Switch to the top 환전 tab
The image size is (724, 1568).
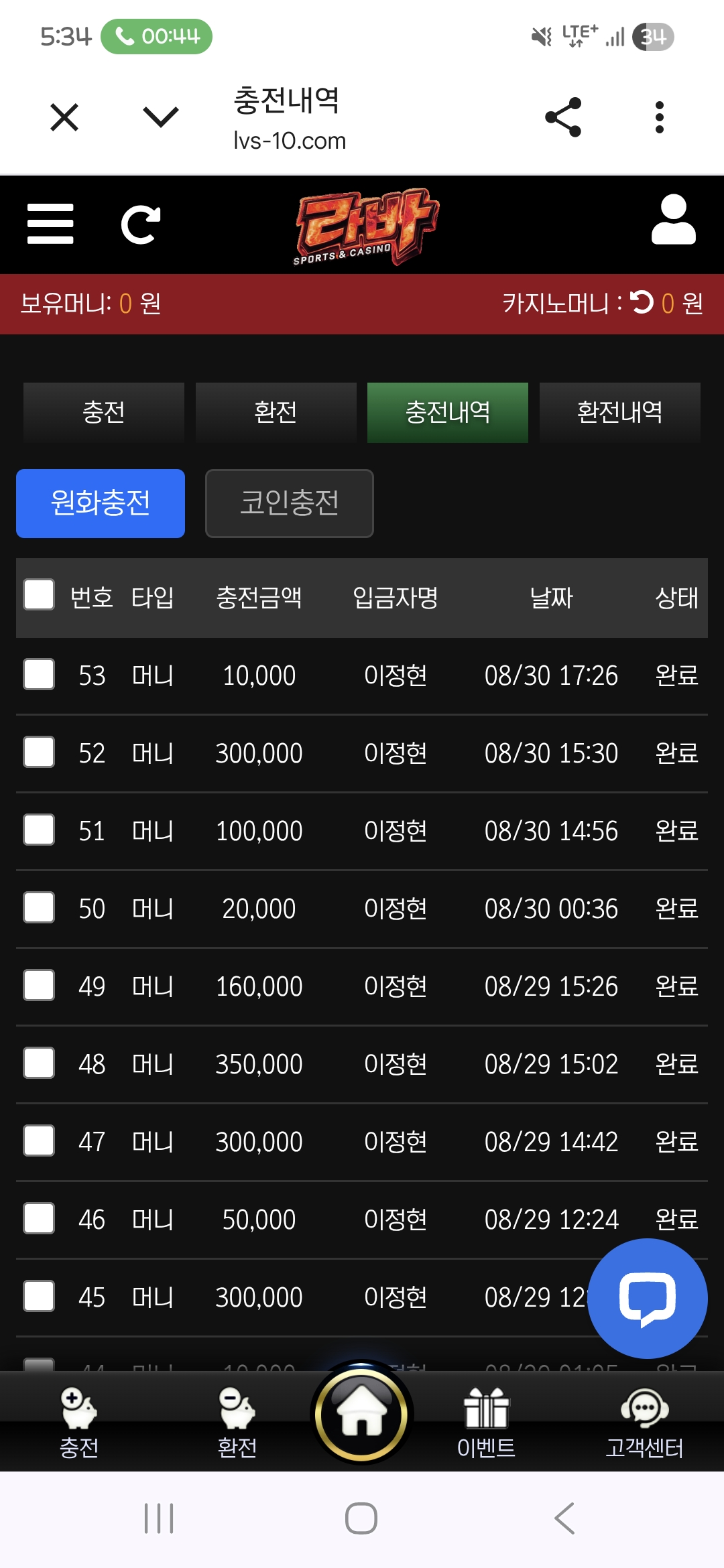(276, 412)
